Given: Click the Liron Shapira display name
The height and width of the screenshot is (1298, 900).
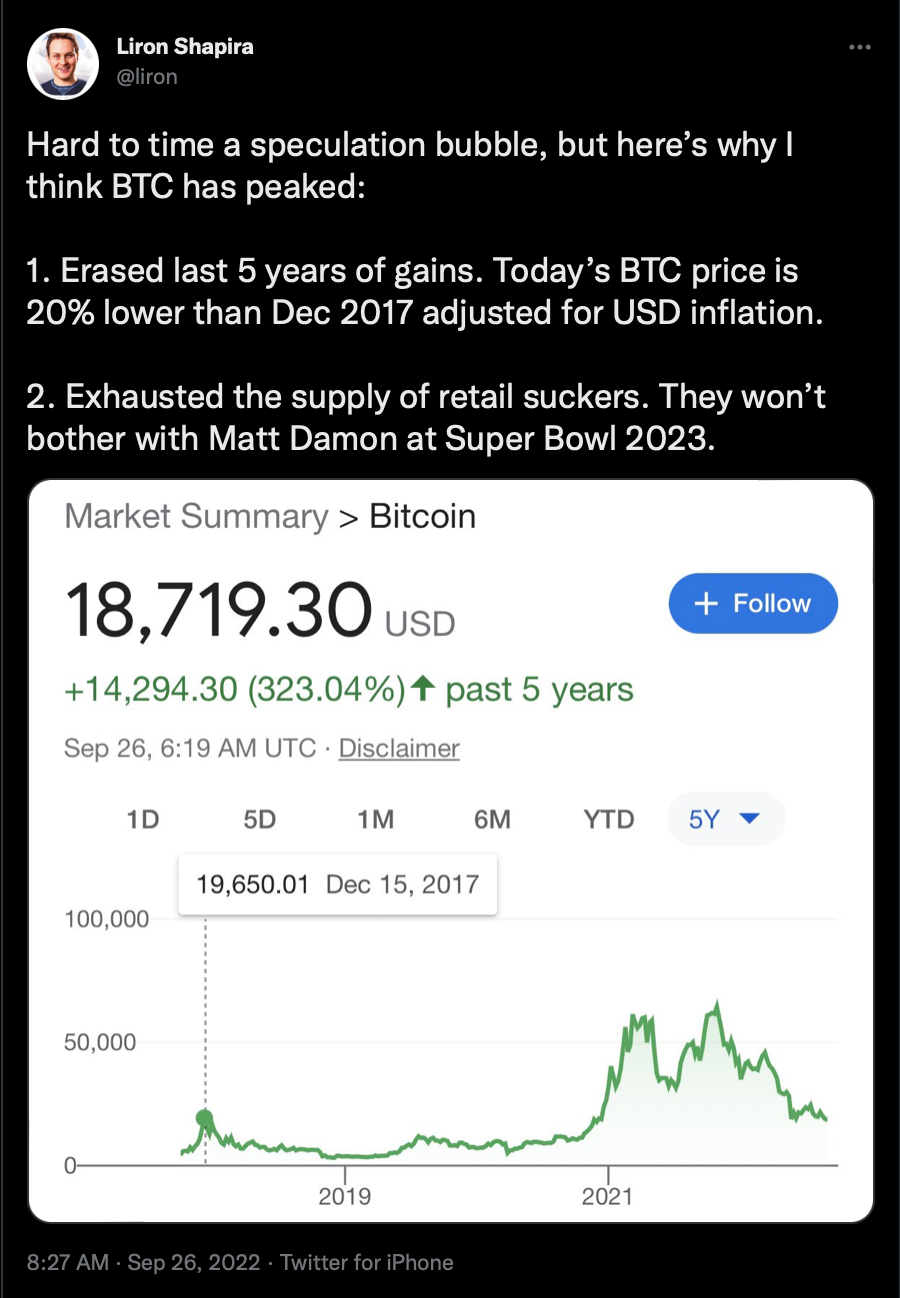Looking at the screenshot, I should click(184, 46).
